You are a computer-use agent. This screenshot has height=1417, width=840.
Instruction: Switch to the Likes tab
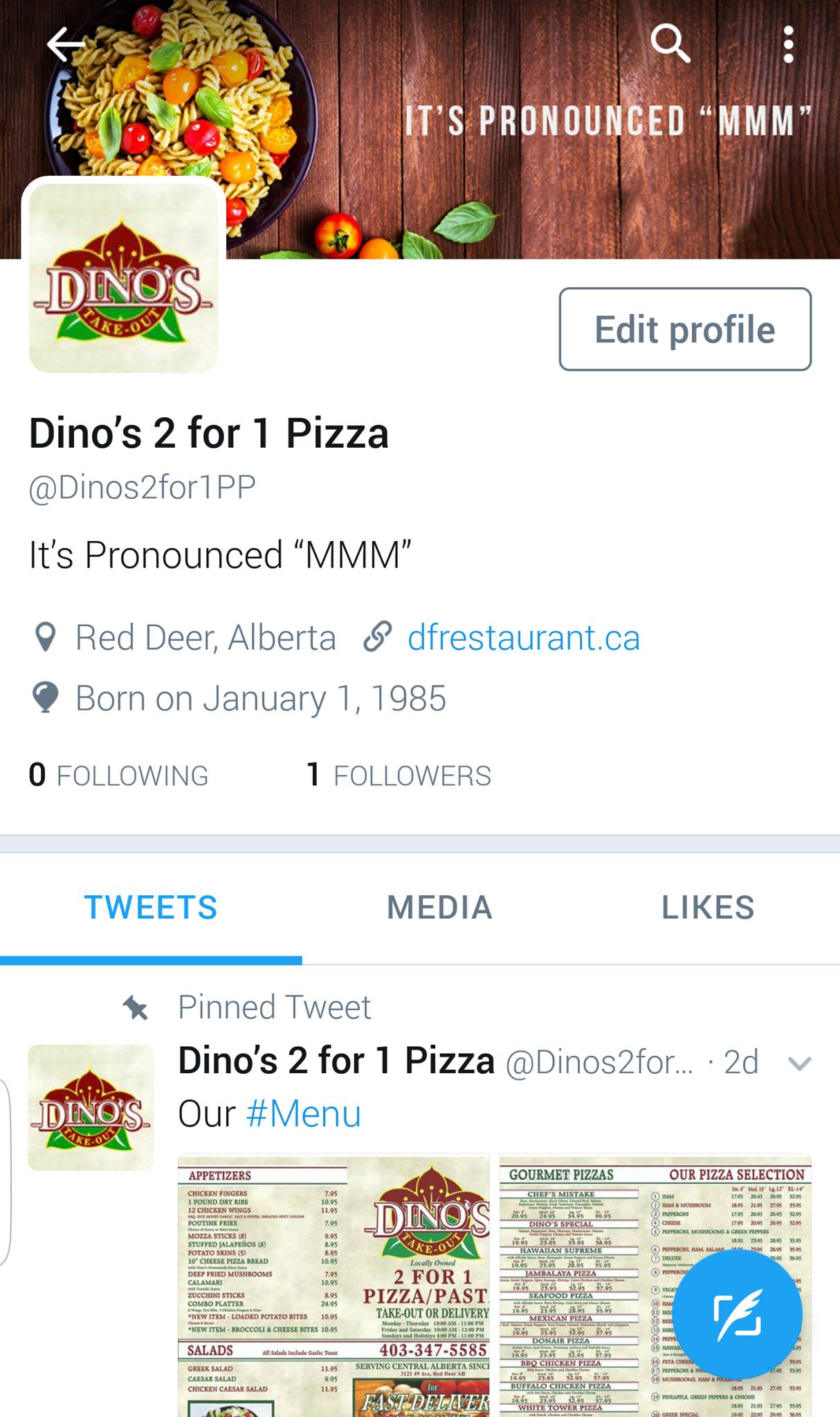pyautogui.click(x=708, y=908)
